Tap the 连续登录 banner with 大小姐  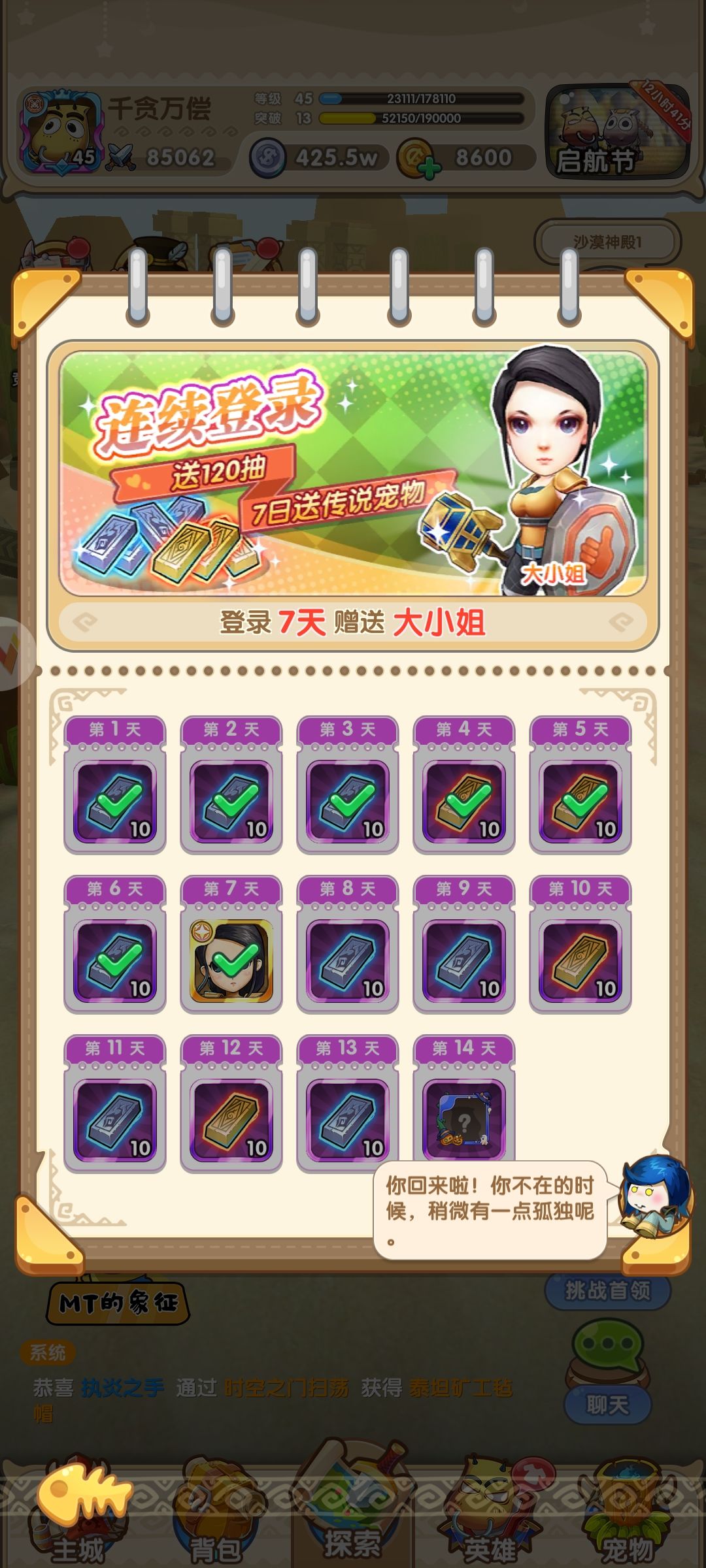(x=353, y=474)
